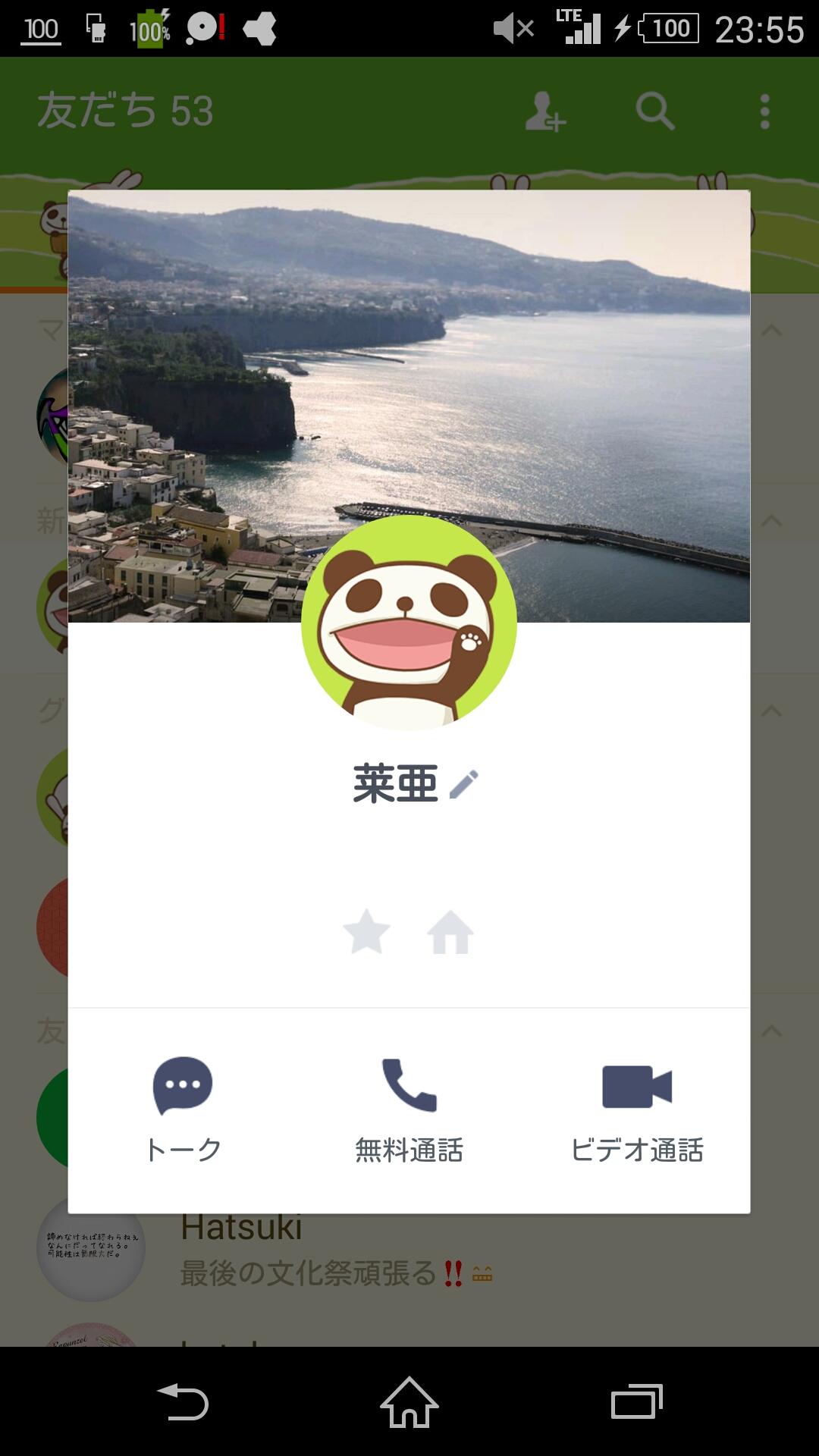This screenshot has width=819, height=1456.
Task: Open the search icon in the toolbar
Action: pyautogui.click(x=654, y=112)
